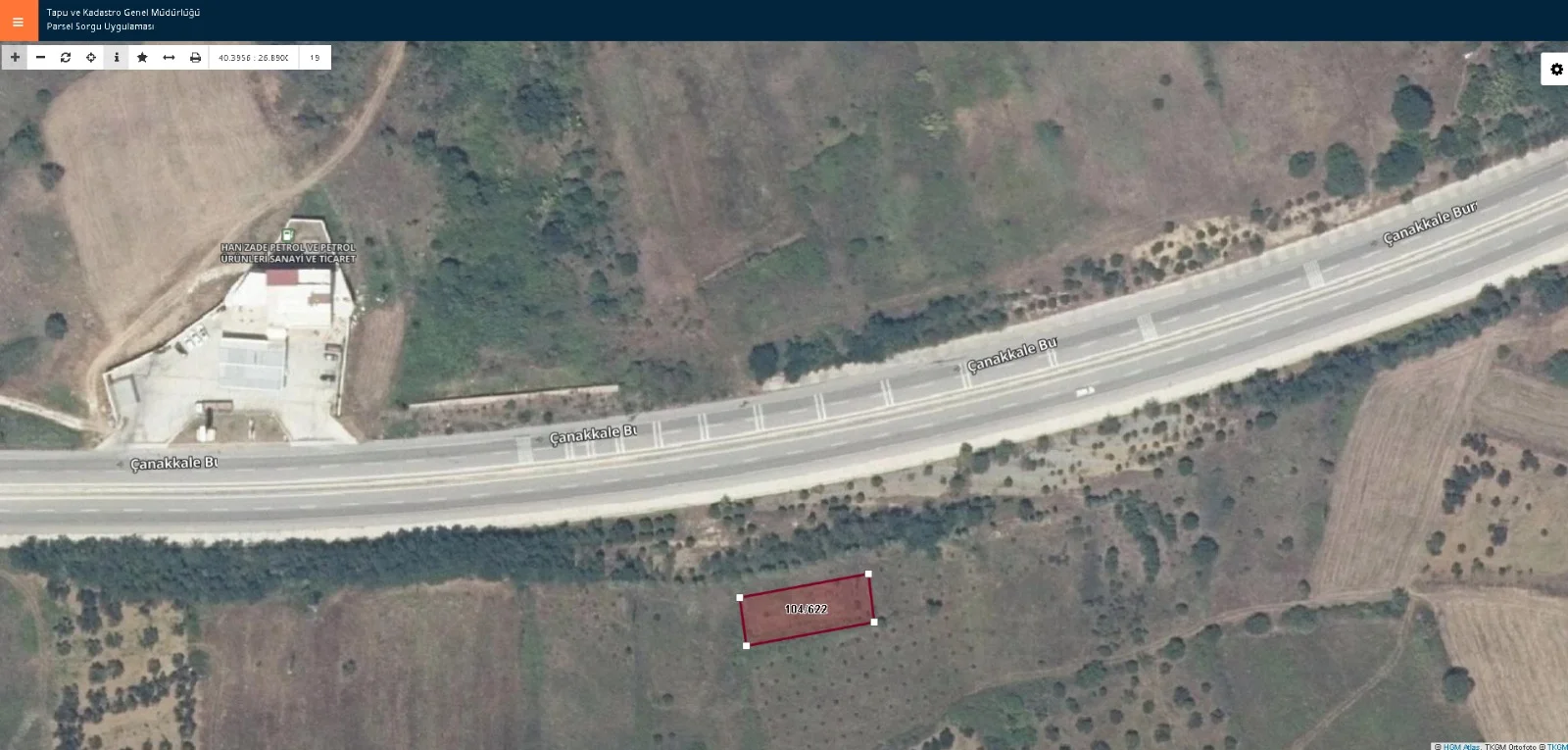Zoom out with the minus button
1568x750 pixels.
(40, 57)
